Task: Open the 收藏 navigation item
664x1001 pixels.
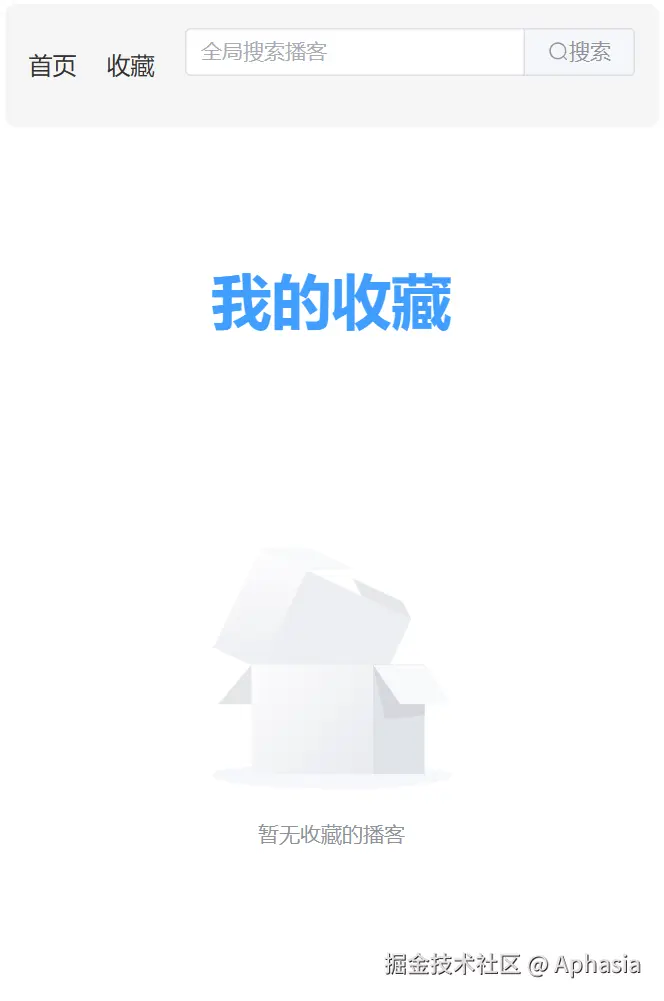Action: 131,66
